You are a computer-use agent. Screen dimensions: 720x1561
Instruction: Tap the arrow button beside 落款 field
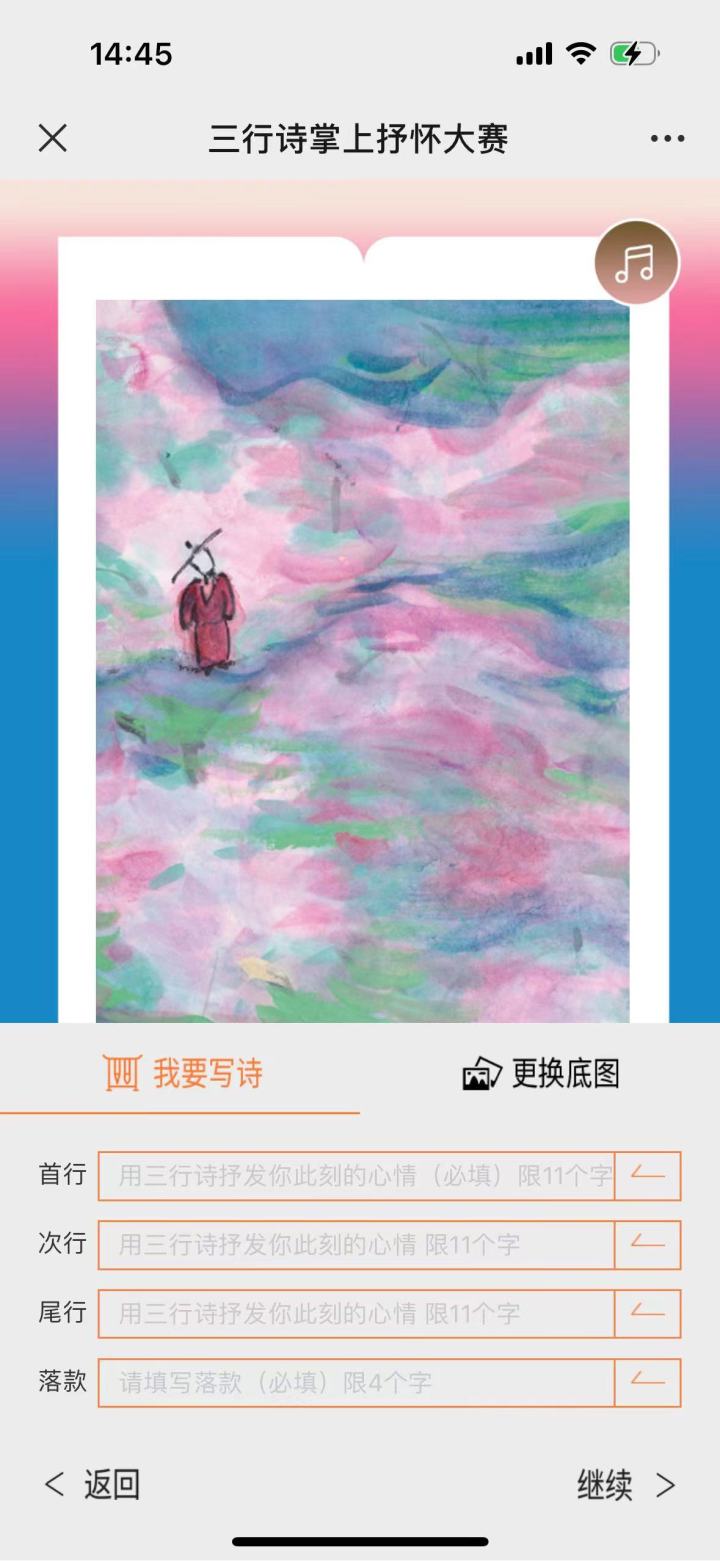648,1383
